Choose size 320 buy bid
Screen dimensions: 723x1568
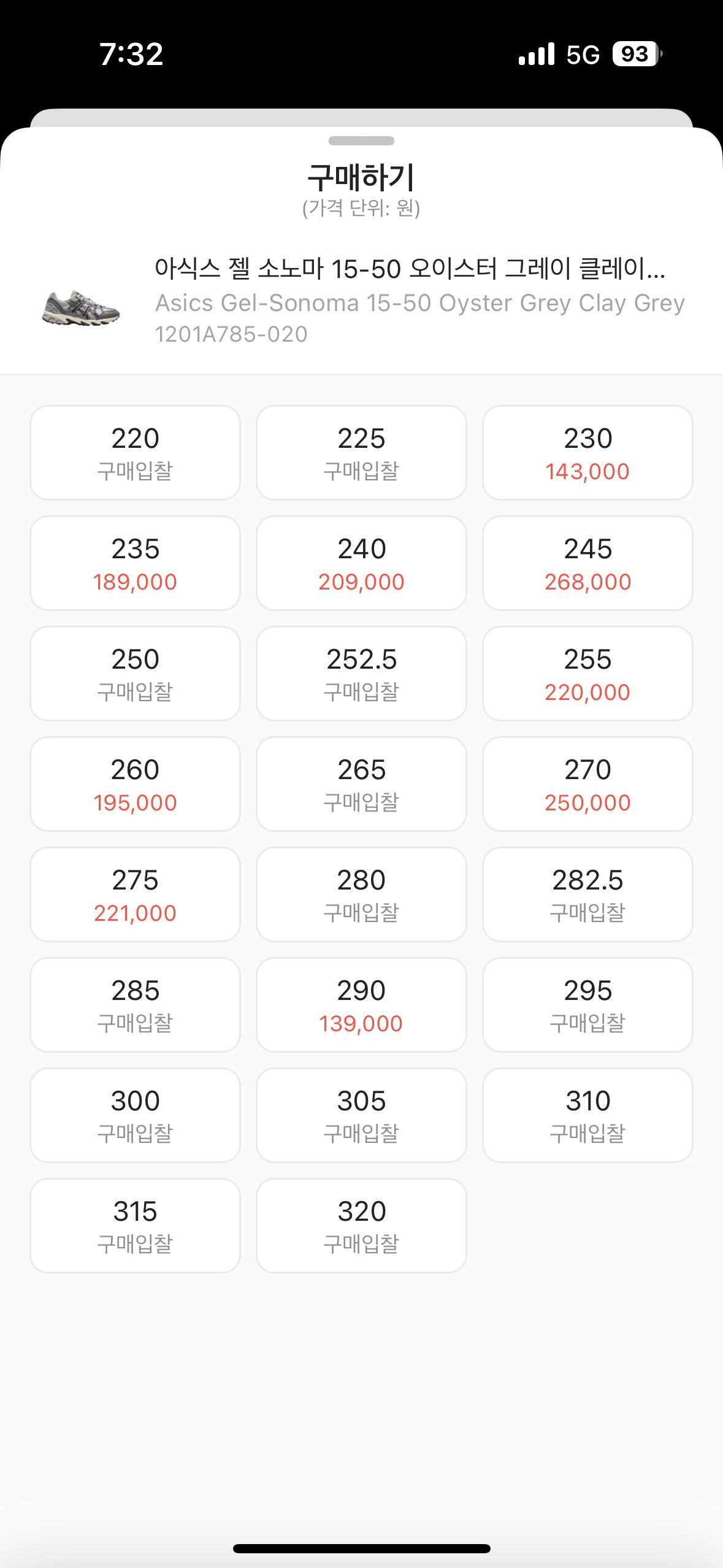pyautogui.click(x=361, y=1226)
